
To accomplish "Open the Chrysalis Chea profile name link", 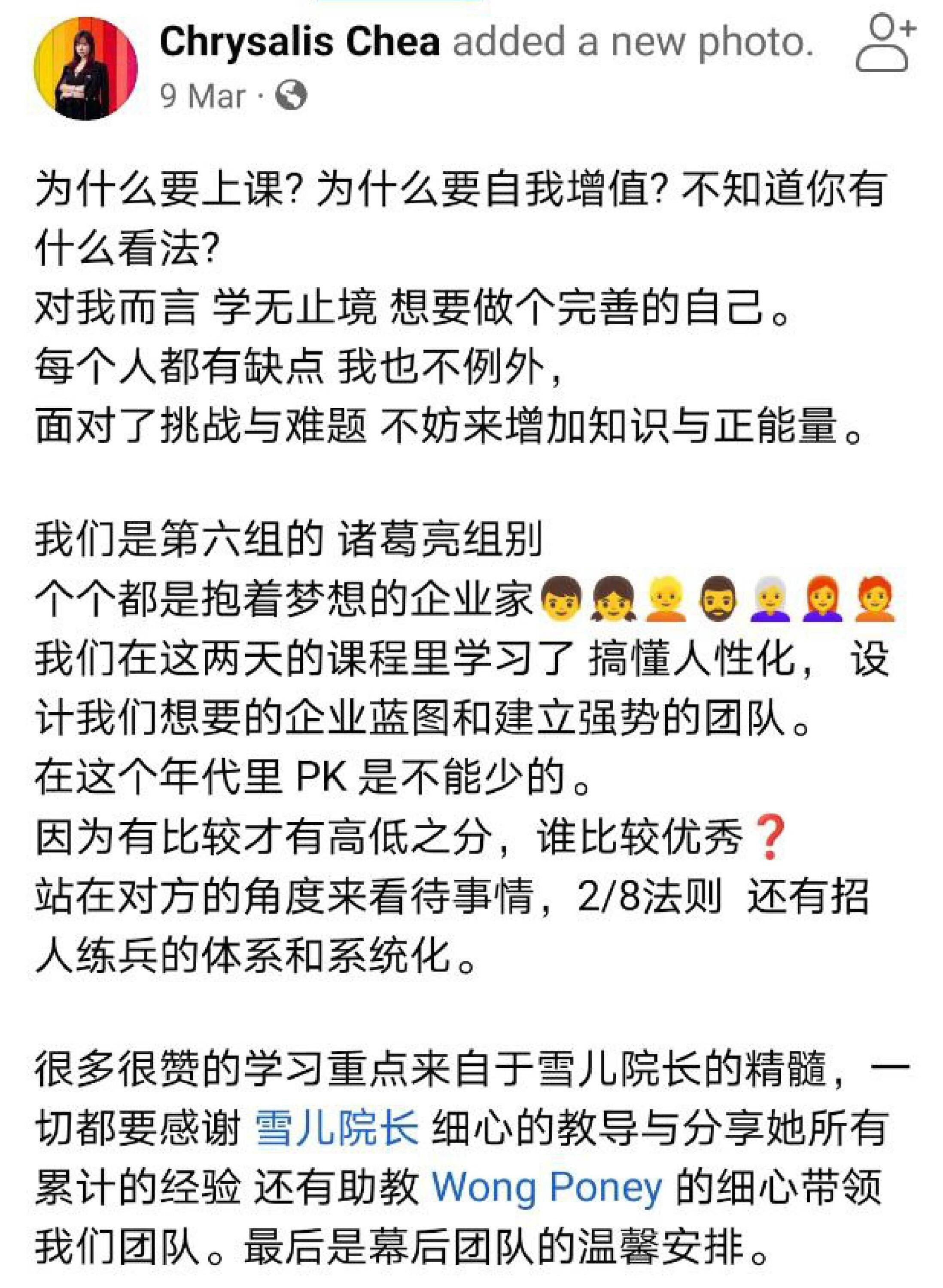I will point(299,42).
